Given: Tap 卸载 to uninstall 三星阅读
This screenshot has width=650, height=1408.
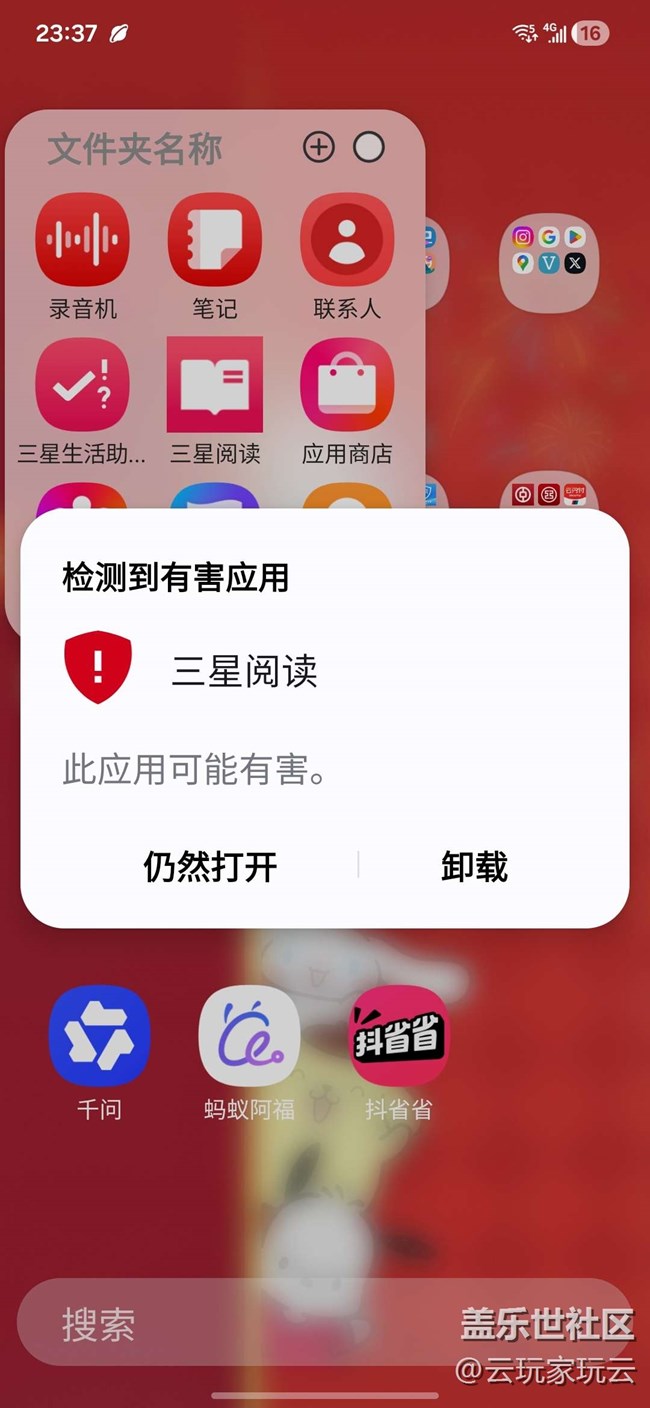Looking at the screenshot, I should pos(474,866).
